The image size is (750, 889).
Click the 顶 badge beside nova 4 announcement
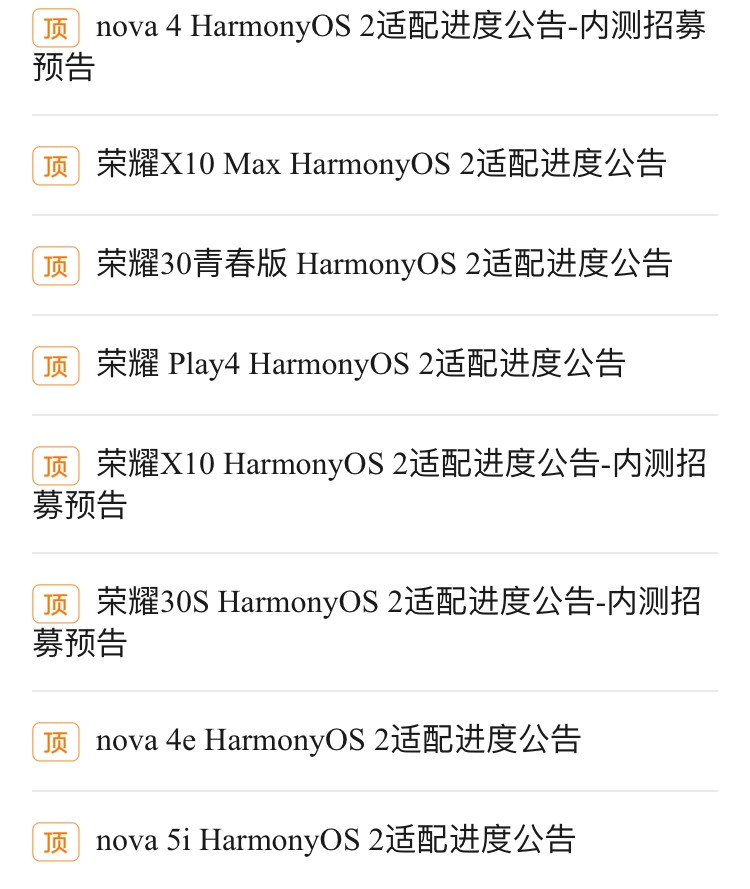[x=55, y=29]
